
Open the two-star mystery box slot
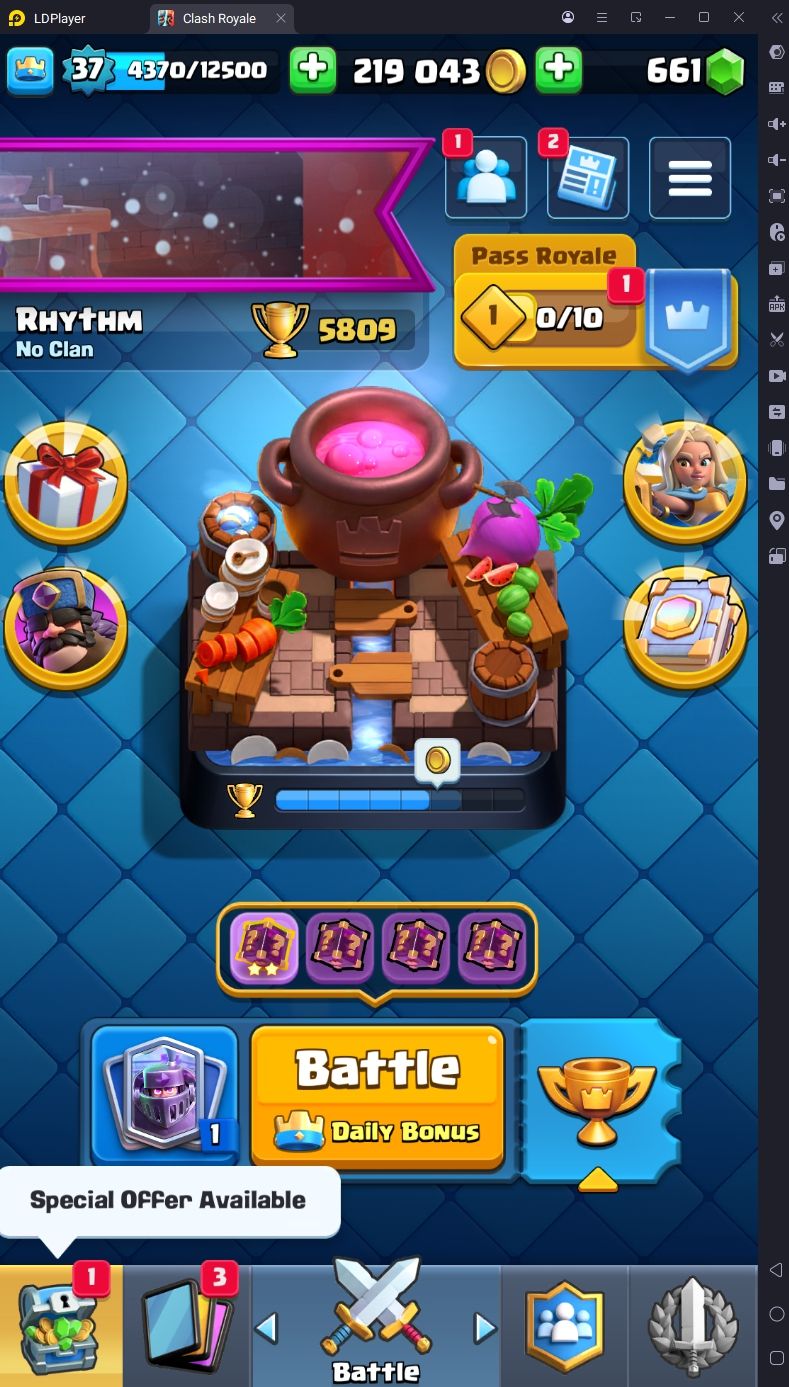click(264, 948)
